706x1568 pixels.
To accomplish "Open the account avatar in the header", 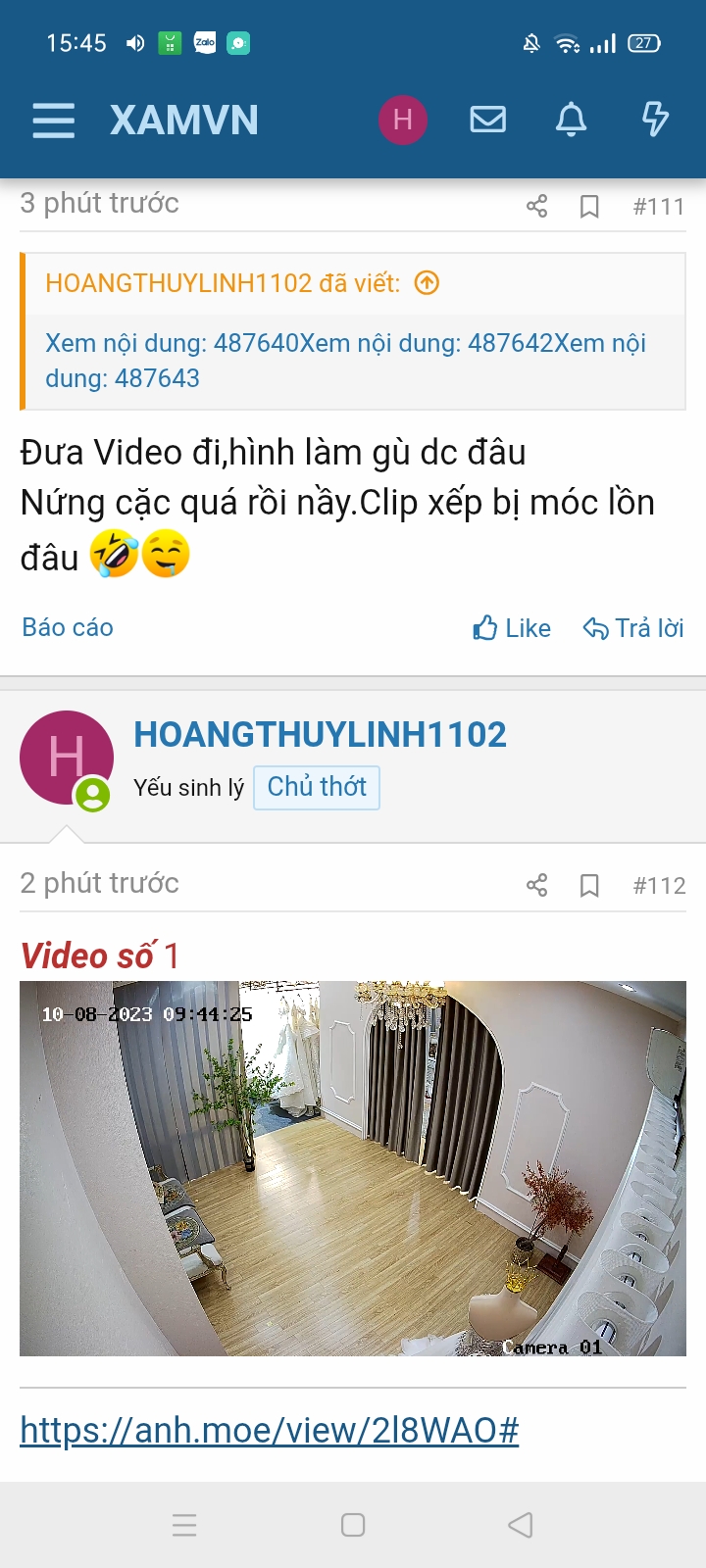I will coord(402,120).
